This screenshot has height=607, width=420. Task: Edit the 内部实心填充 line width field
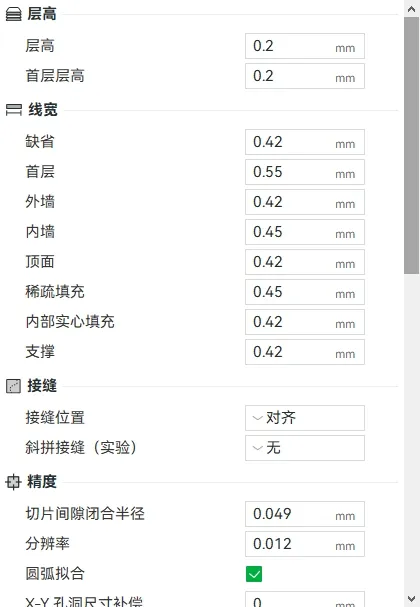(x=305, y=322)
